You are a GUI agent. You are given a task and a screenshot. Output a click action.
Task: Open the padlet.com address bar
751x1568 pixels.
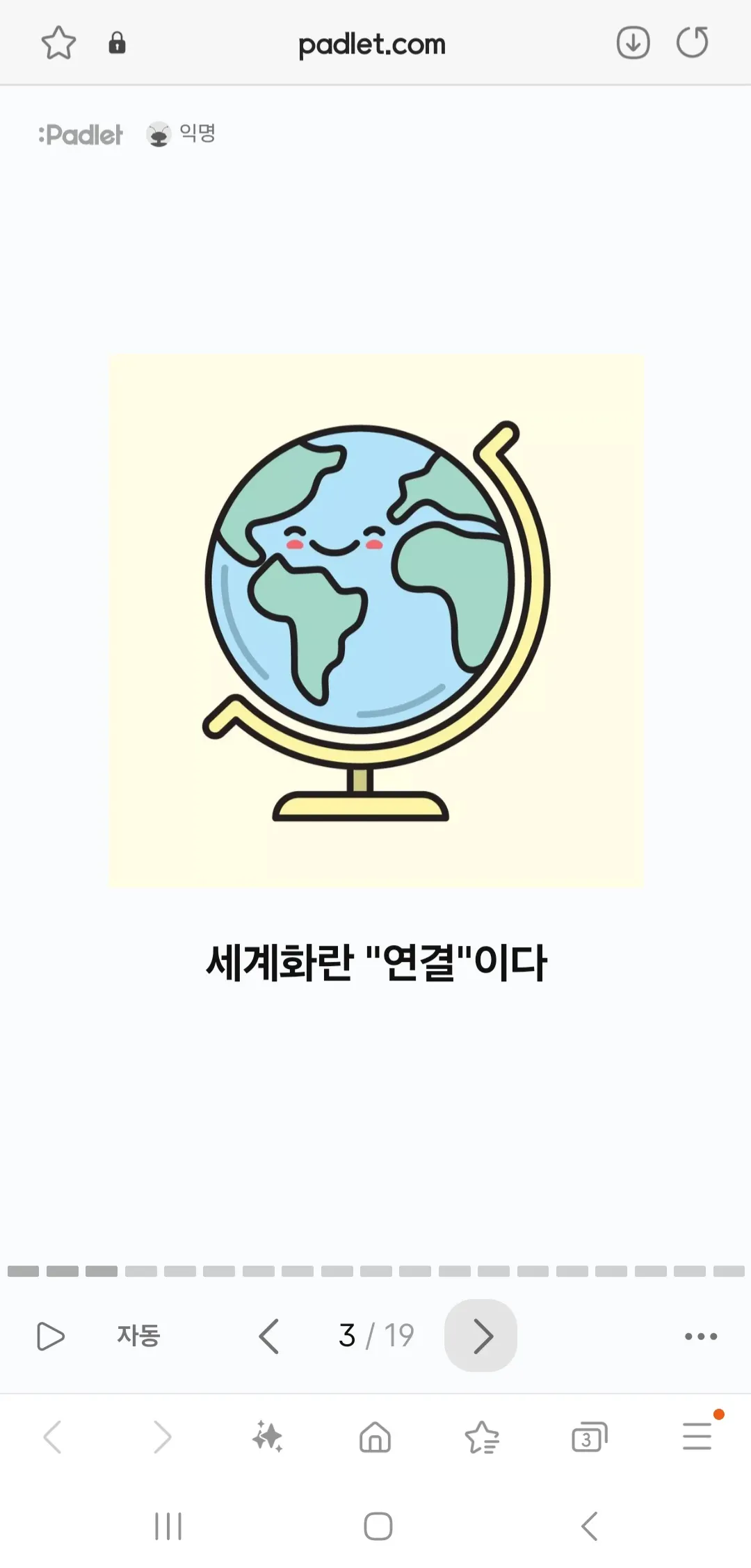(x=372, y=44)
